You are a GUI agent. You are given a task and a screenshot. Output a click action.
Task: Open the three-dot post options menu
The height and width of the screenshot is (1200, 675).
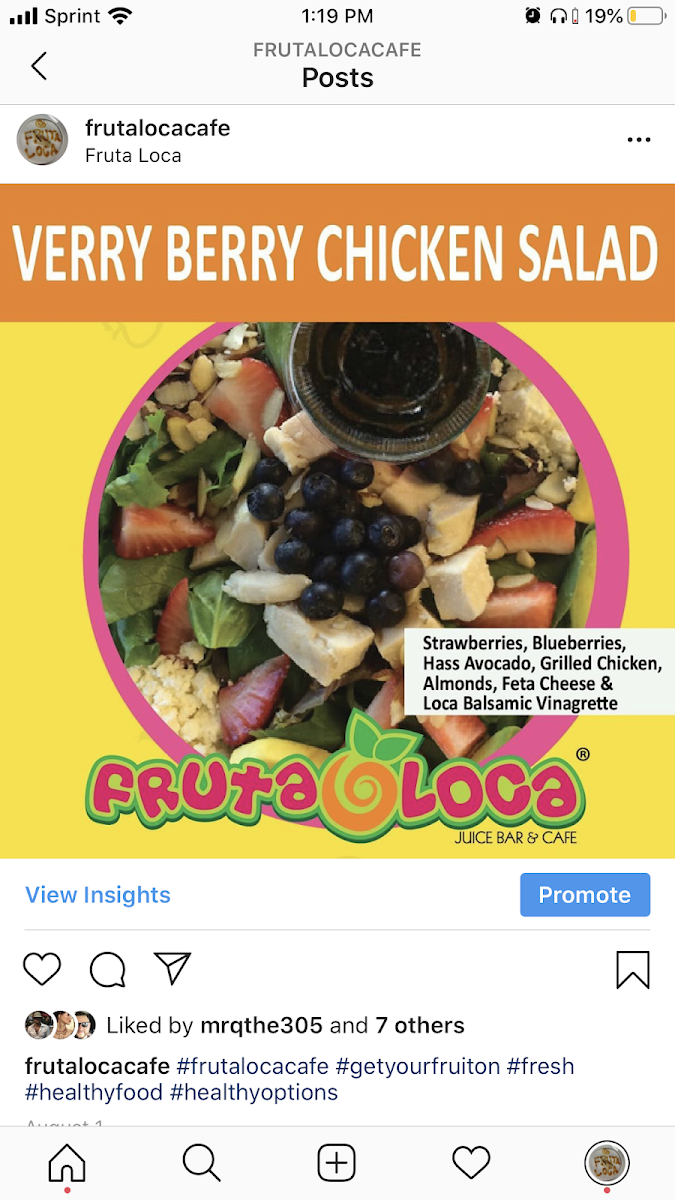[639, 140]
